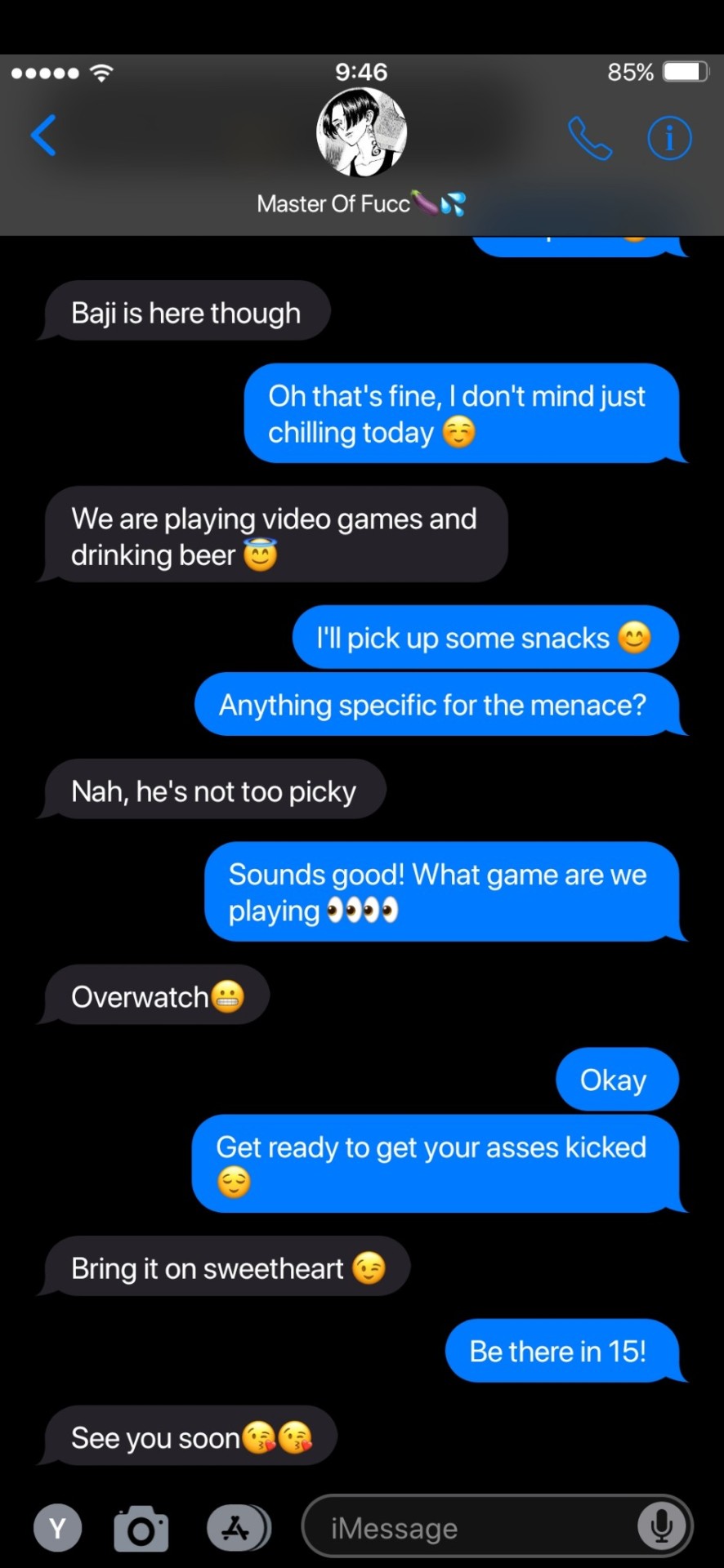Open the conversation info details
This screenshot has height=1568, width=724.
click(669, 138)
